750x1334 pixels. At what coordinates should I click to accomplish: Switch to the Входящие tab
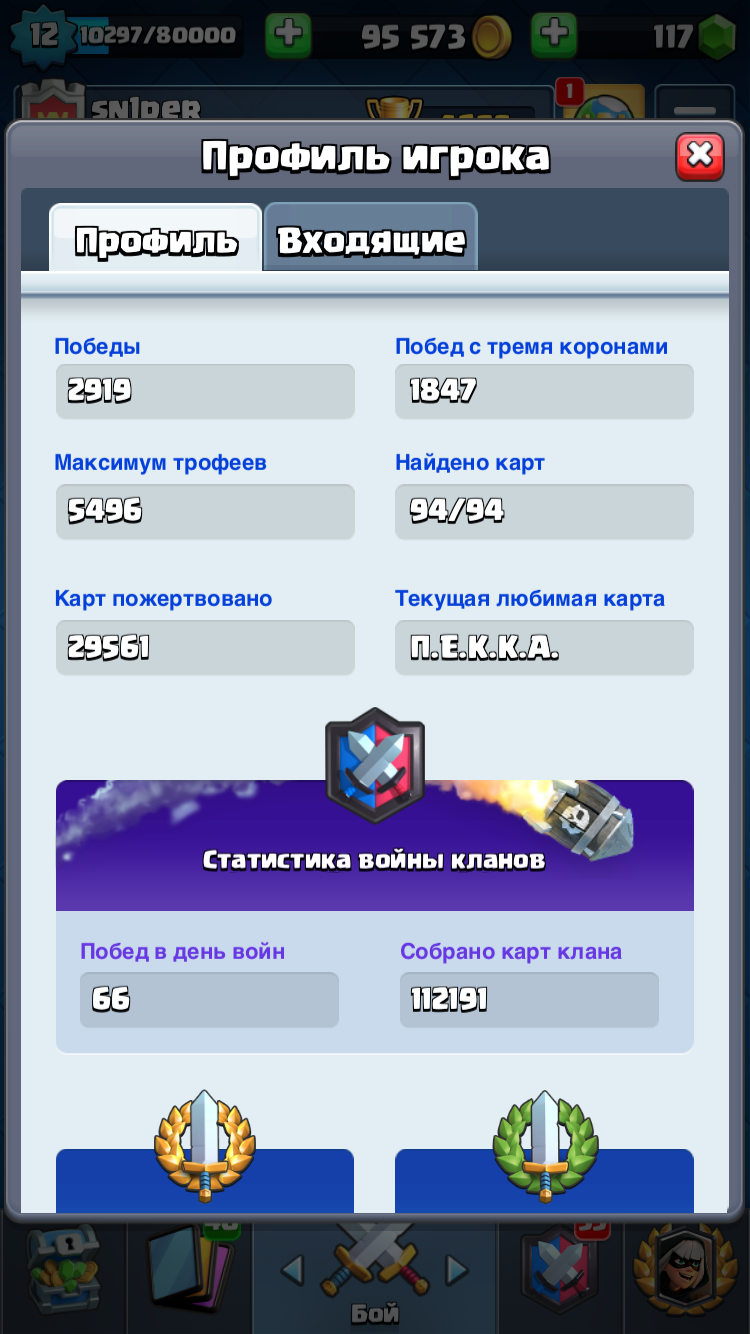(x=371, y=238)
